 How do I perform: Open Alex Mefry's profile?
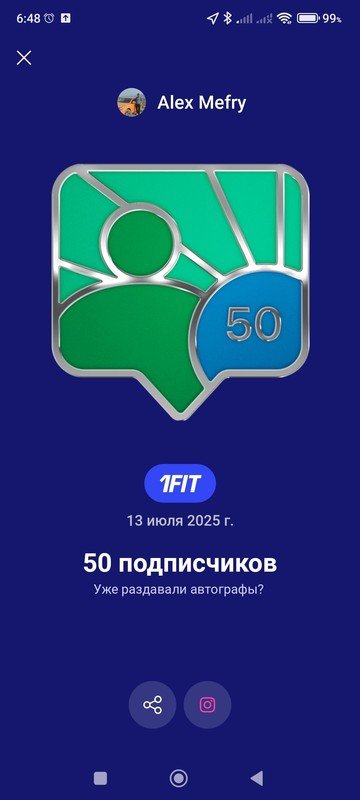[x=181, y=103]
